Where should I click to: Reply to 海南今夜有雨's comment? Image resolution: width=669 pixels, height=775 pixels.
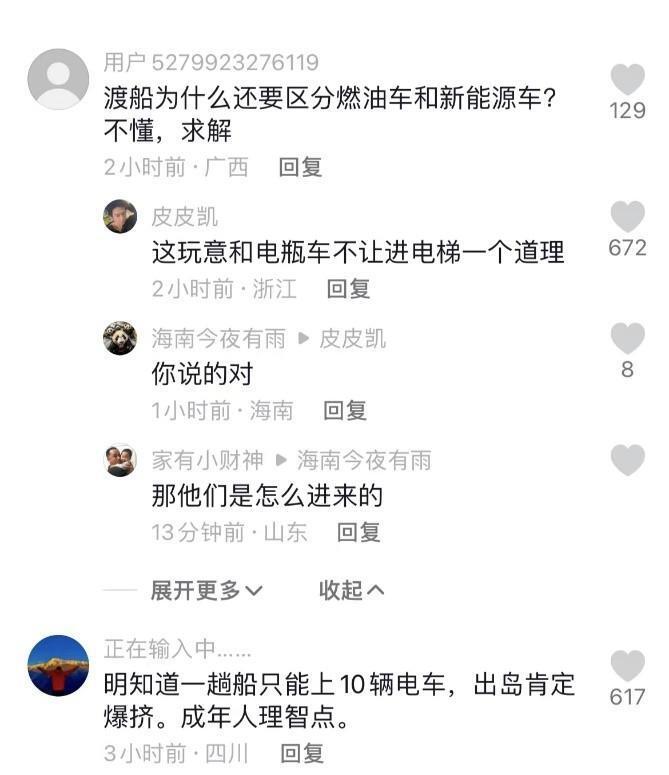coord(345,410)
